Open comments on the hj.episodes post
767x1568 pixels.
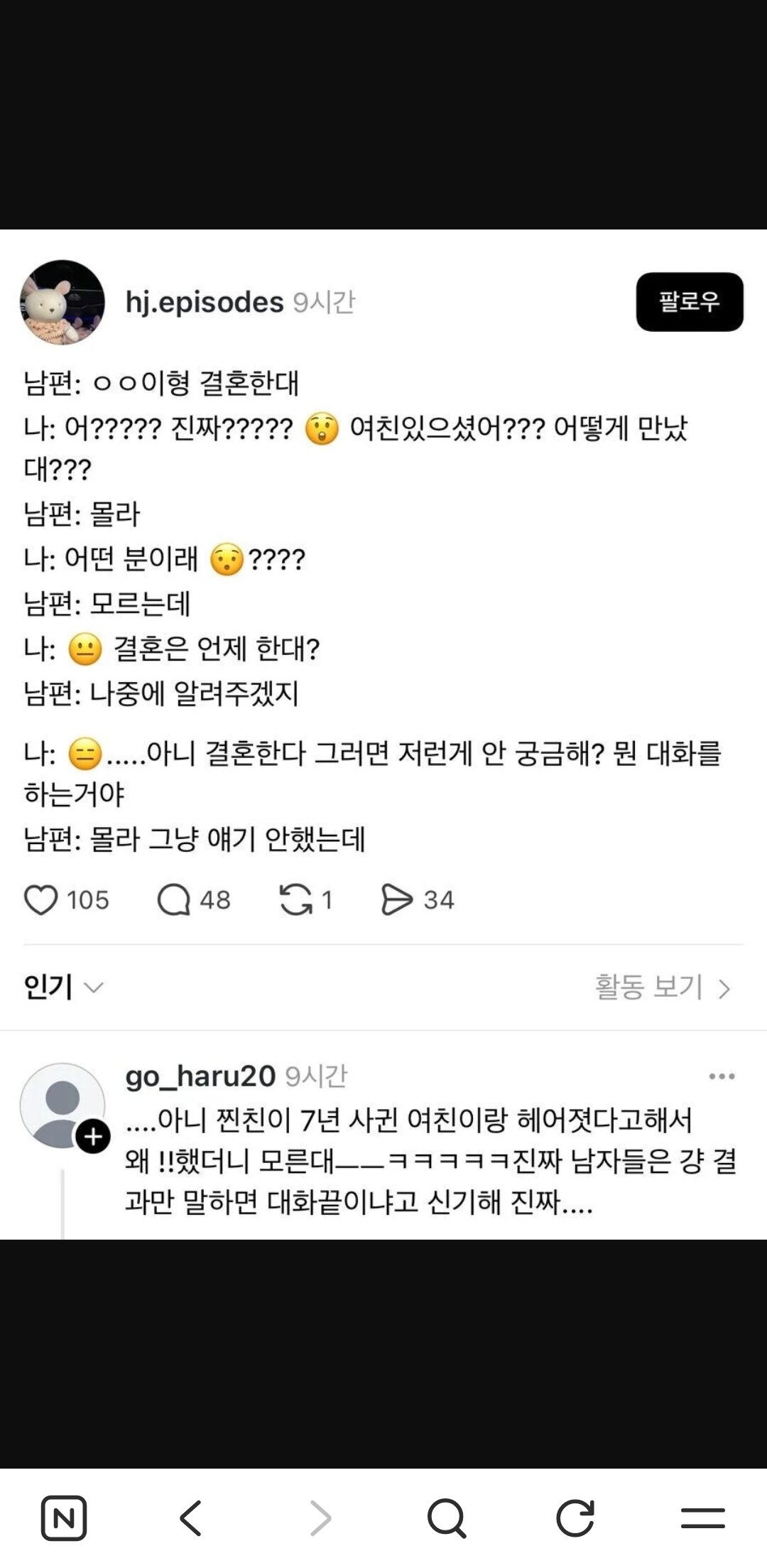coord(174,899)
